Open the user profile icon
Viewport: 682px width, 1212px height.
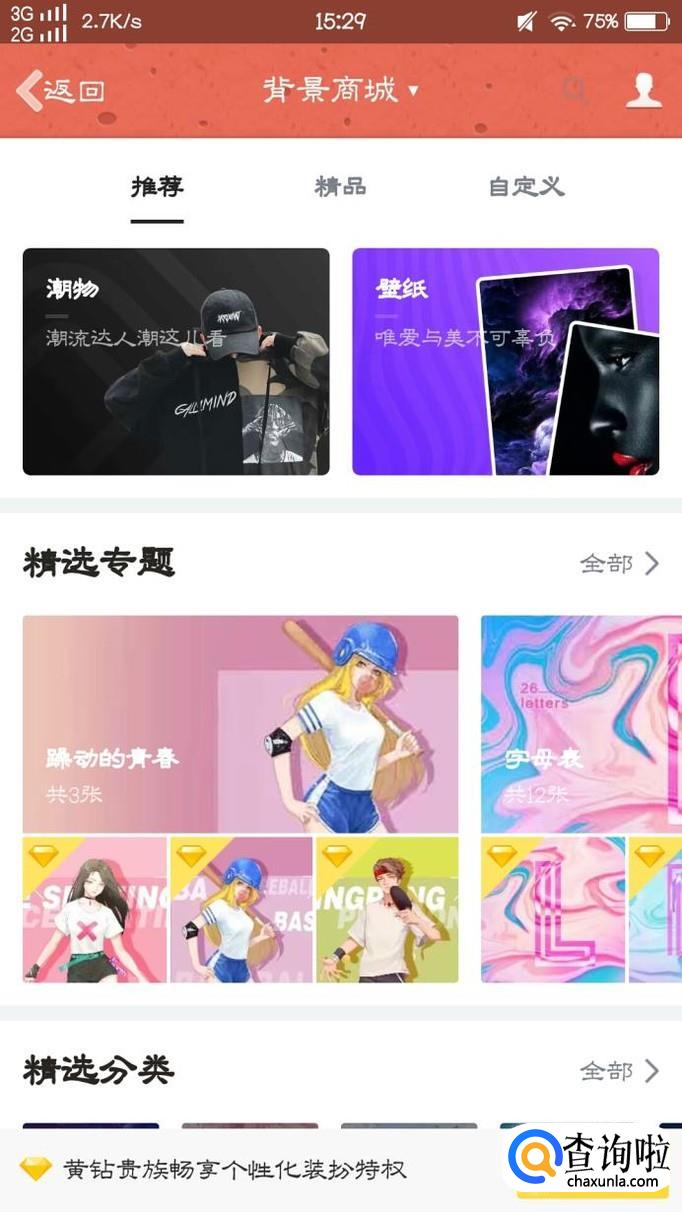(x=643, y=91)
